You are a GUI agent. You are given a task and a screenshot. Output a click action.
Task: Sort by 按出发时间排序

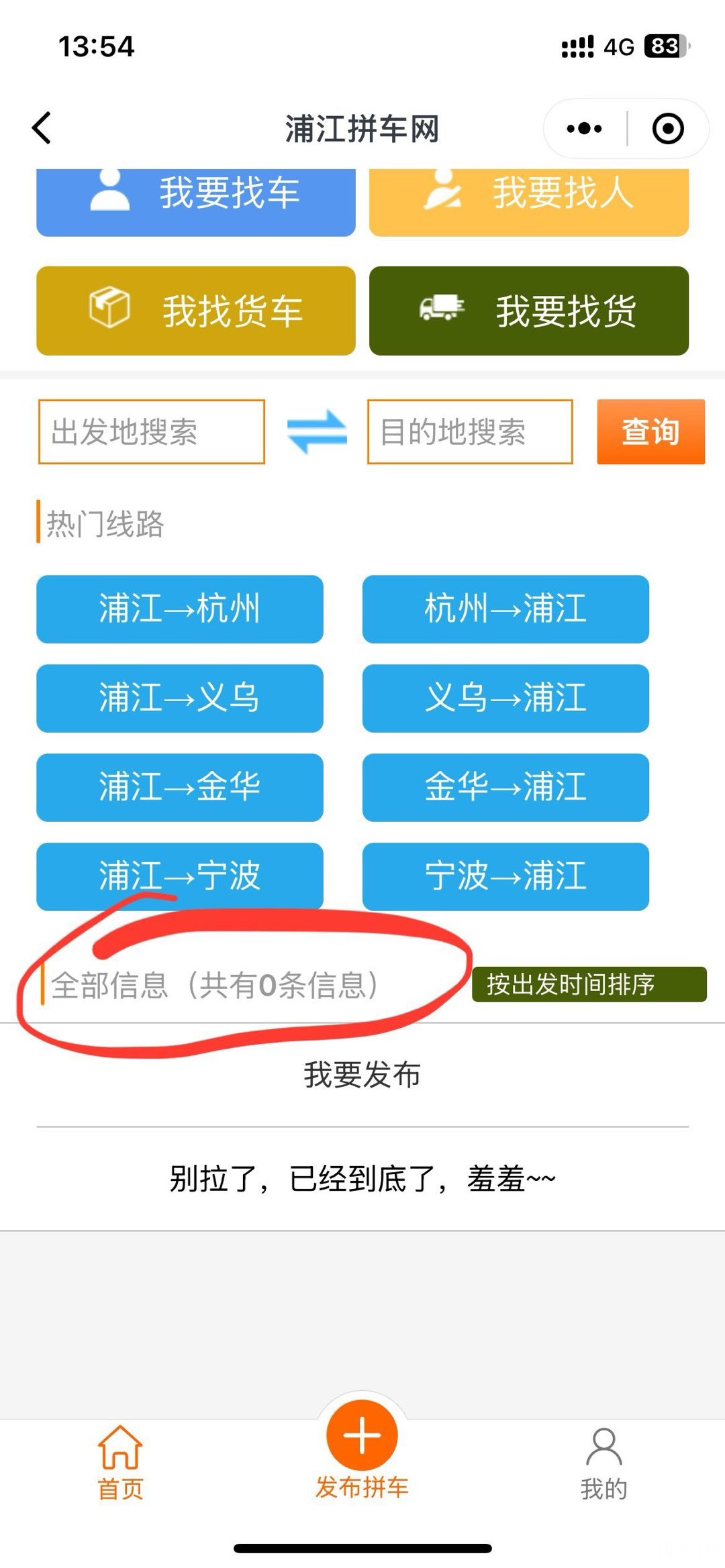589,984
